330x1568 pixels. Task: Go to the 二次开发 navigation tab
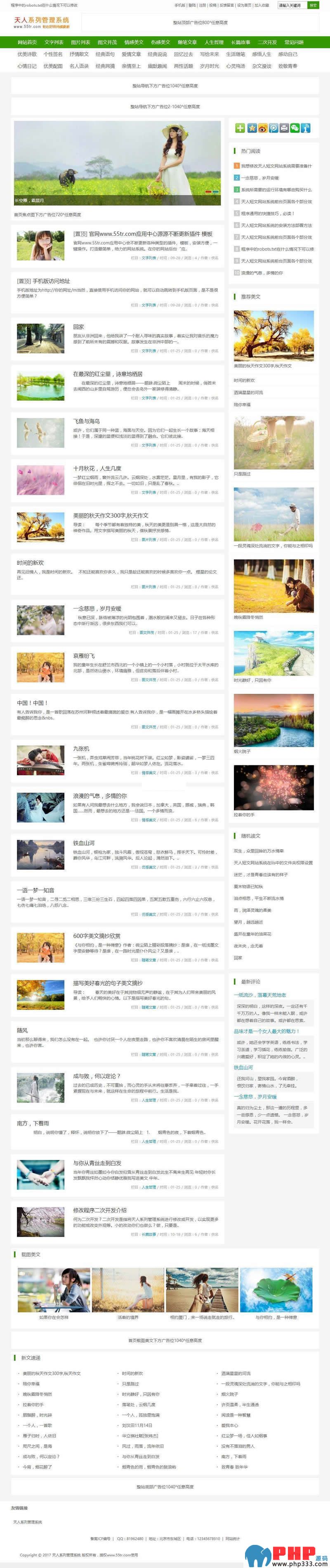267,43
